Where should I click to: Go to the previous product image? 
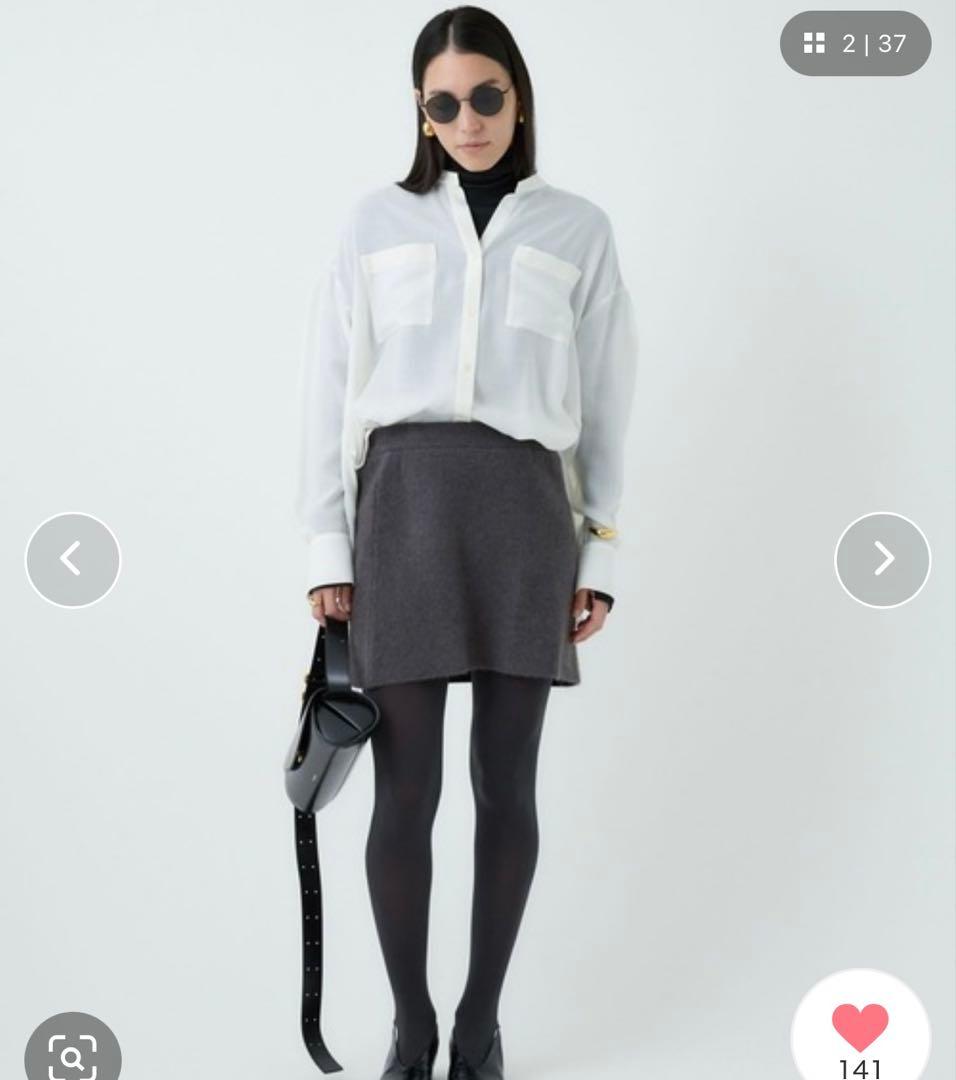click(x=73, y=559)
